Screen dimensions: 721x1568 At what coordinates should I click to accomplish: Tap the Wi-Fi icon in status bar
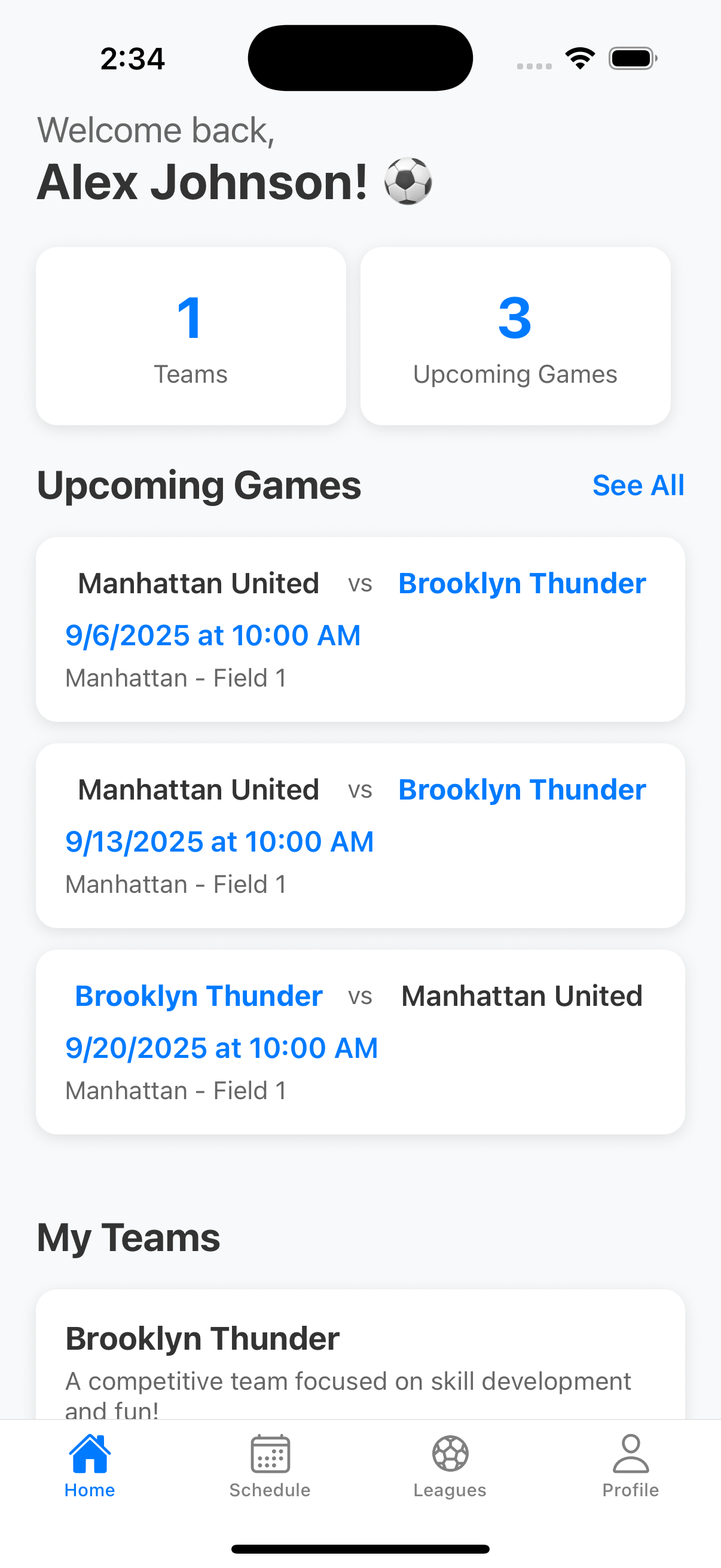(579, 57)
